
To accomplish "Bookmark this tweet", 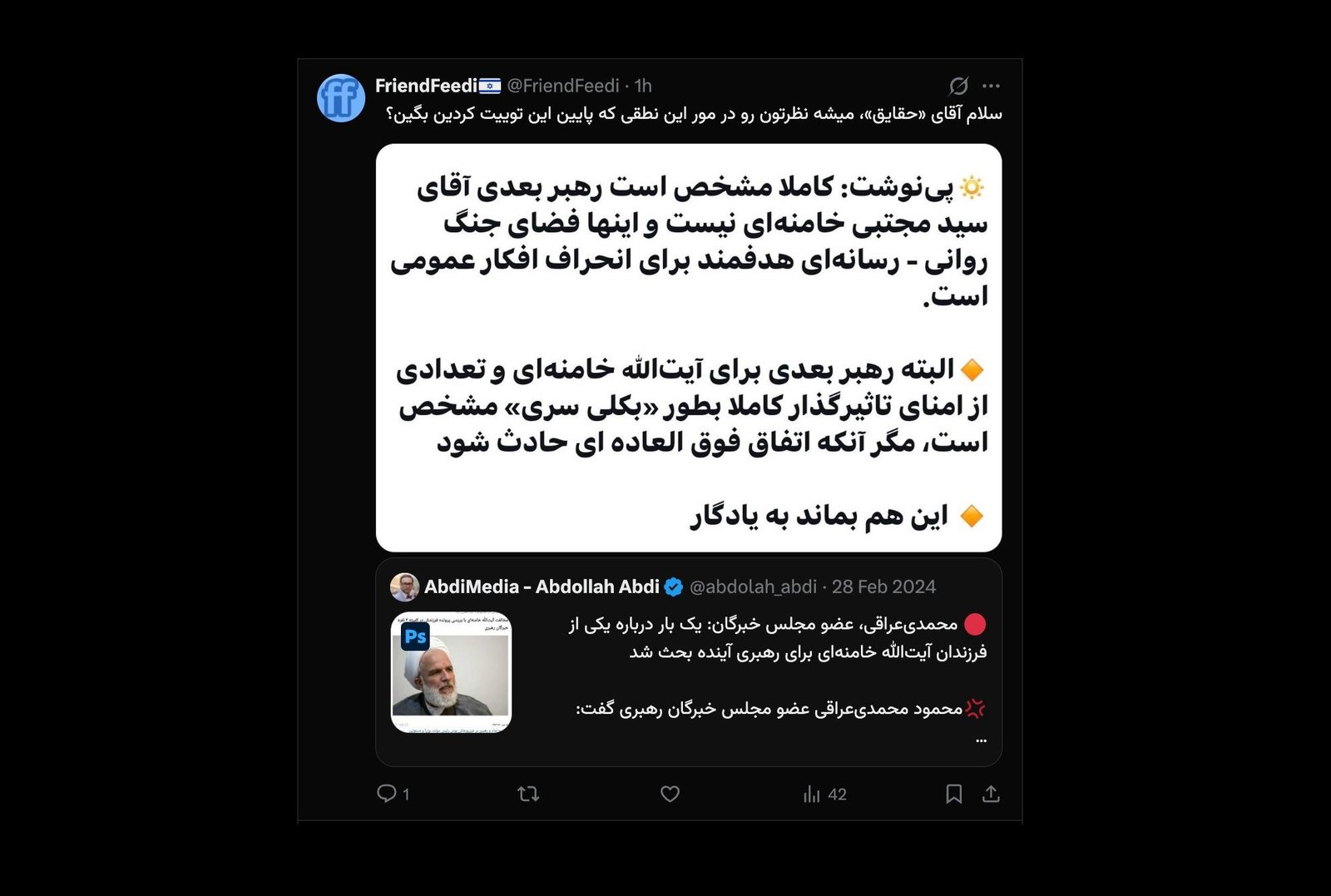I will click(953, 794).
